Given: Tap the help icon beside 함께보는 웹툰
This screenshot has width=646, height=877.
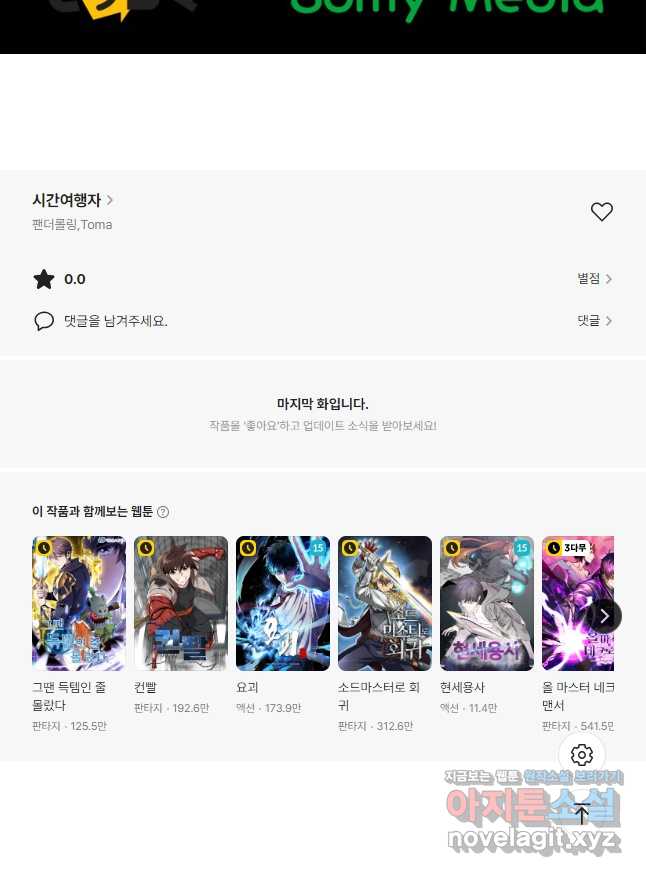Looking at the screenshot, I should (x=163, y=512).
